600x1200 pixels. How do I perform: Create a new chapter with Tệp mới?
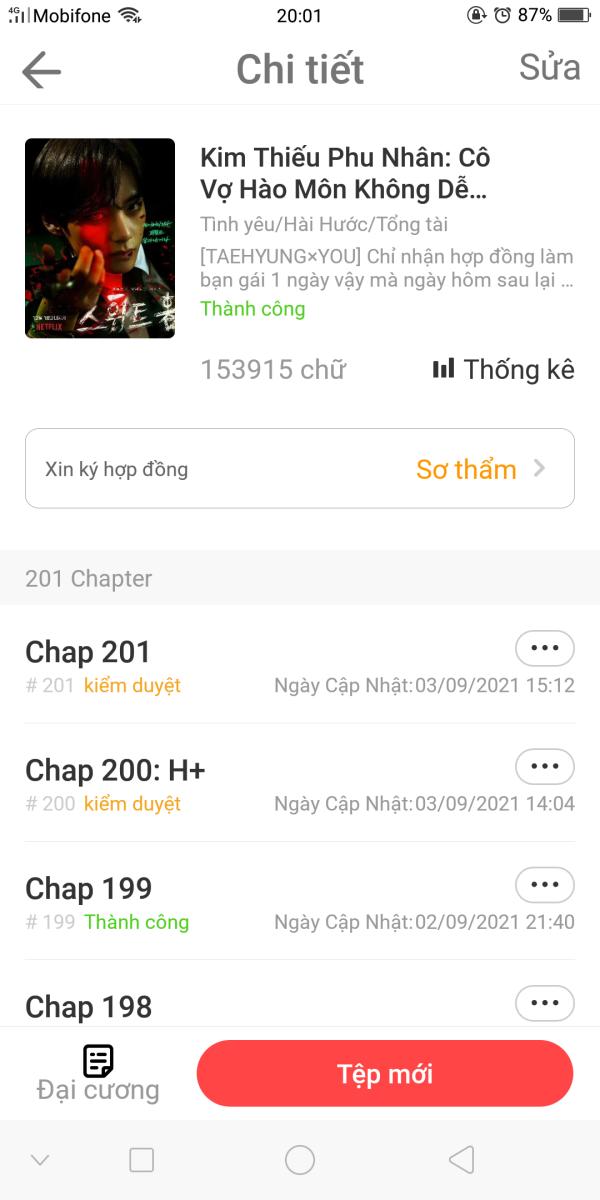[385, 1074]
